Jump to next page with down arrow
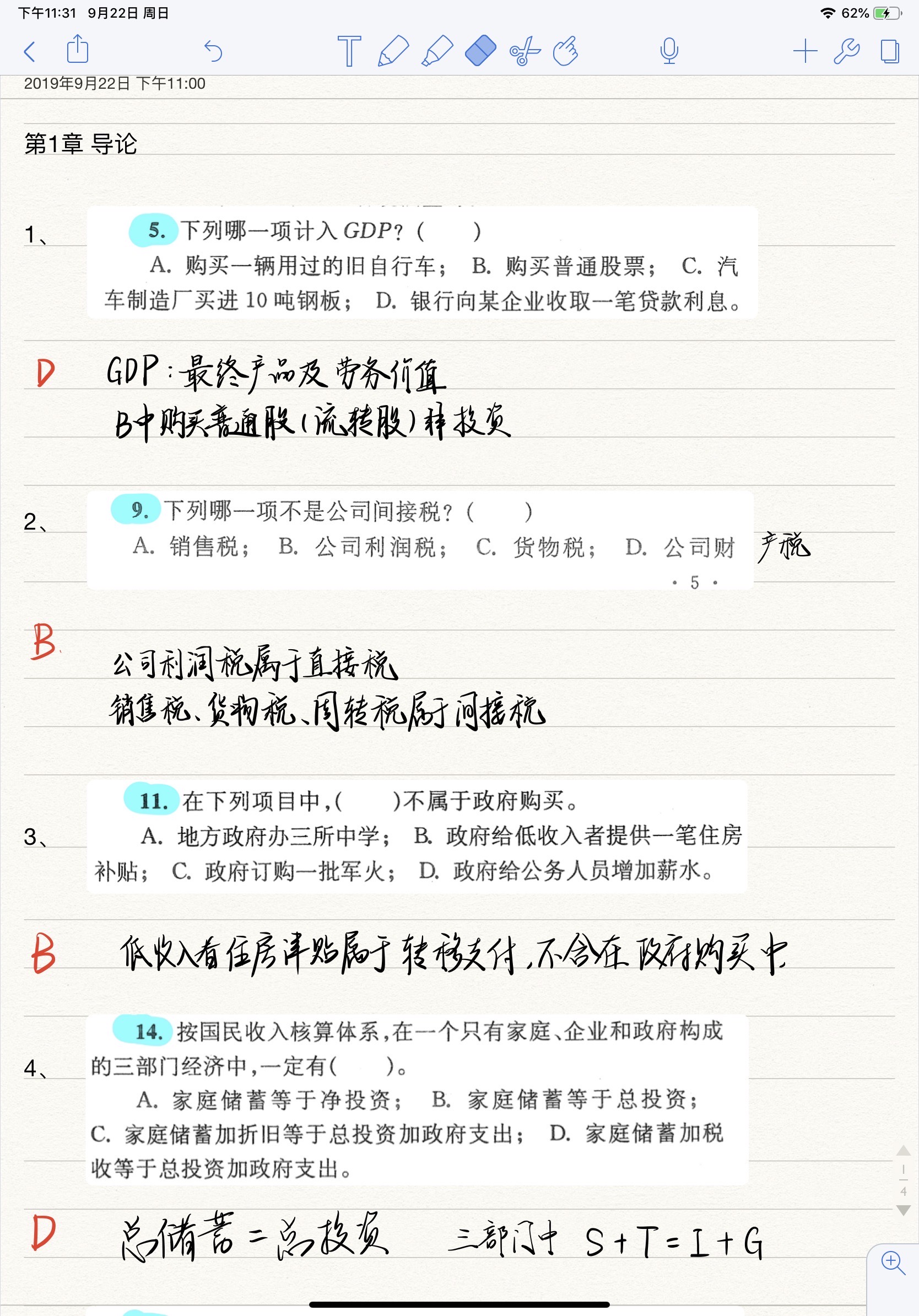Image resolution: width=919 pixels, height=1316 pixels. pos(904,1211)
